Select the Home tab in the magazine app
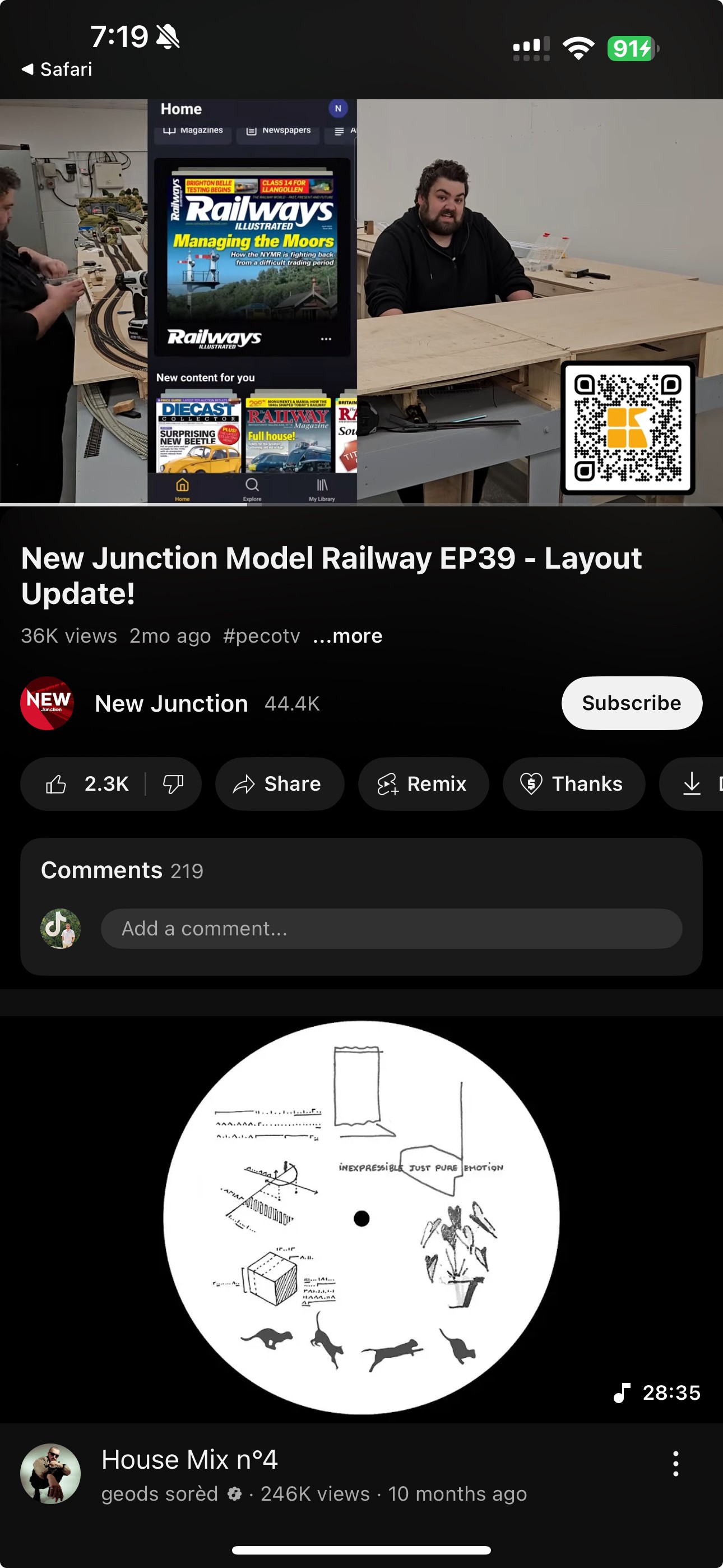Screen dimensions: 723x1568 pos(182,490)
